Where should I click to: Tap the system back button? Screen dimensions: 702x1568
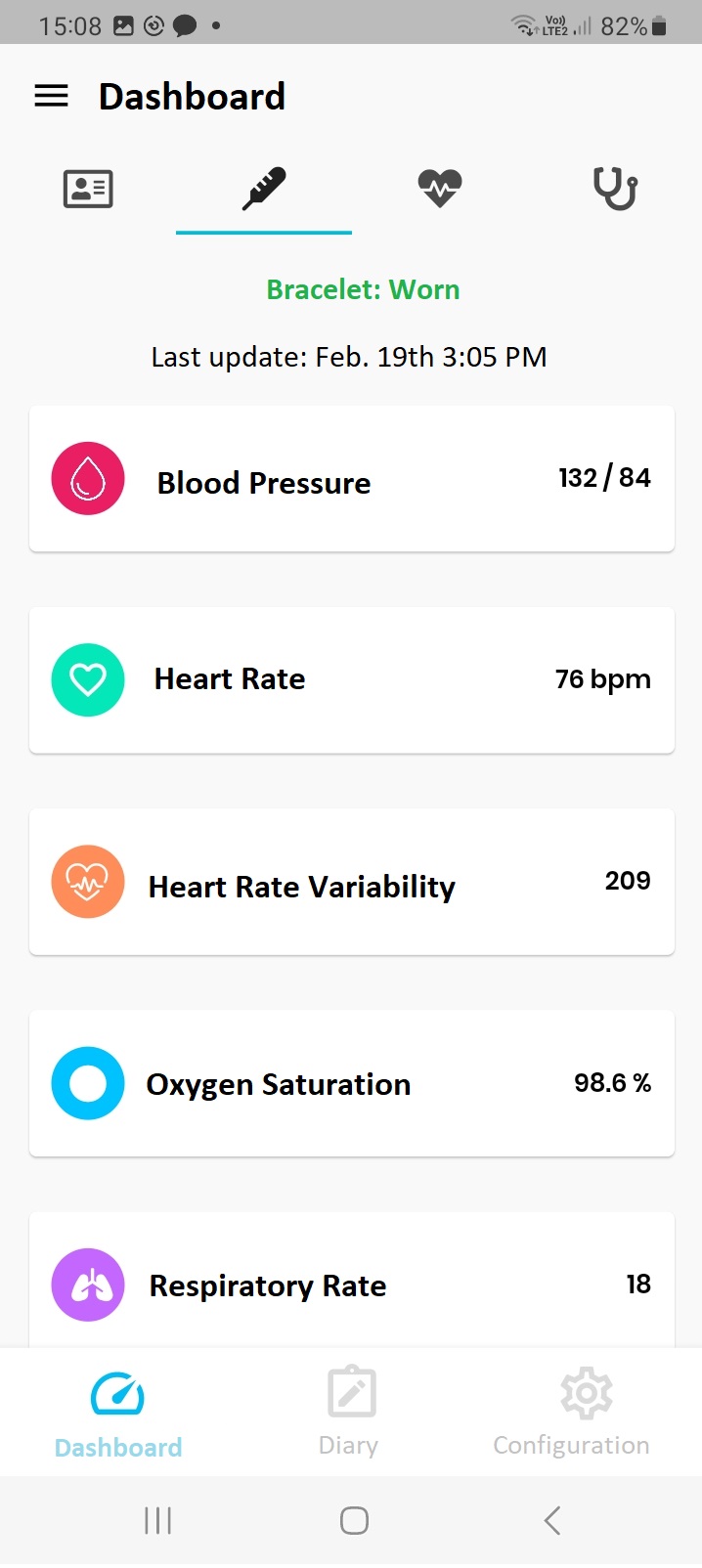552,1521
